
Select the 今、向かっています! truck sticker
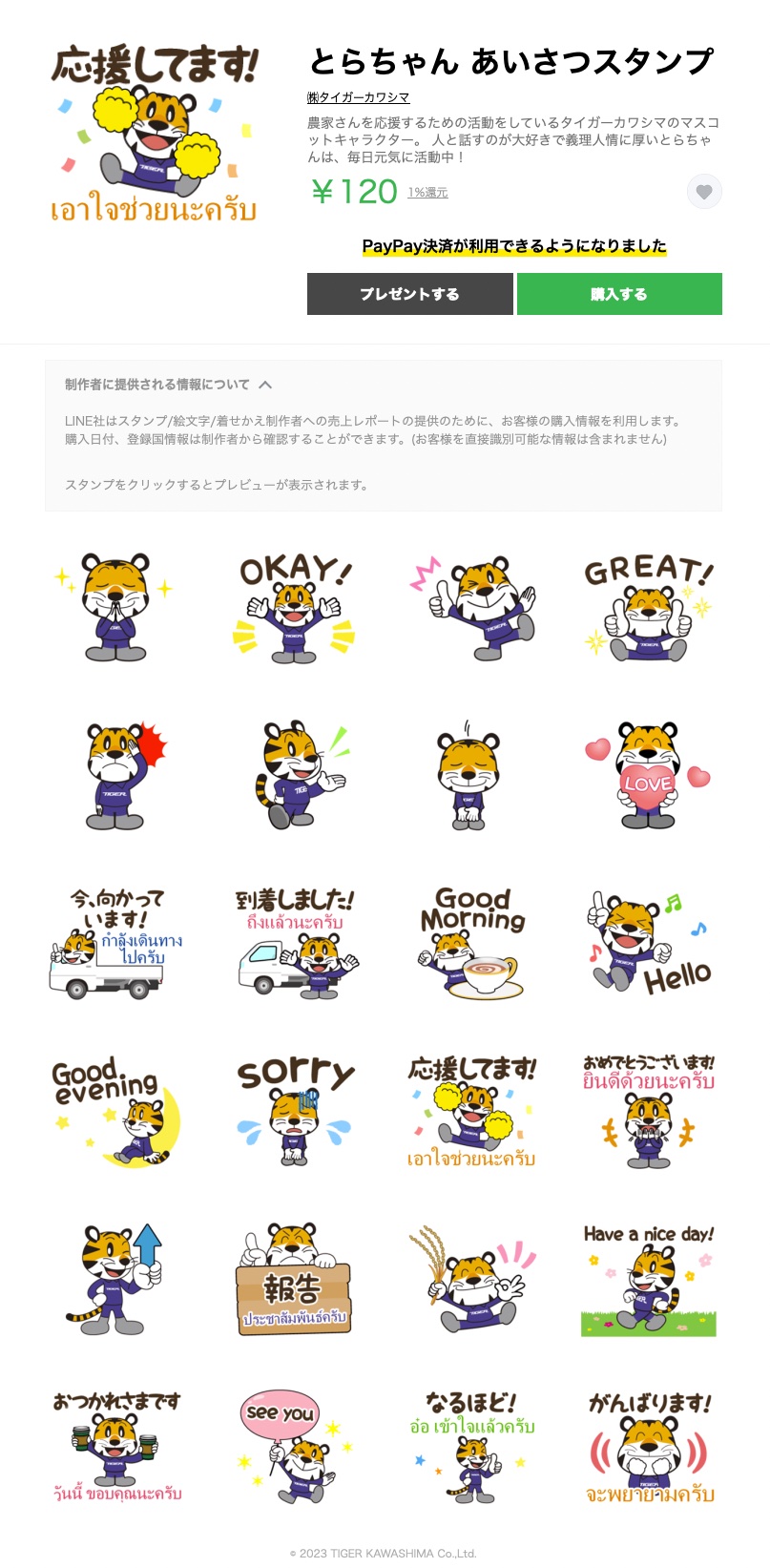(x=115, y=944)
